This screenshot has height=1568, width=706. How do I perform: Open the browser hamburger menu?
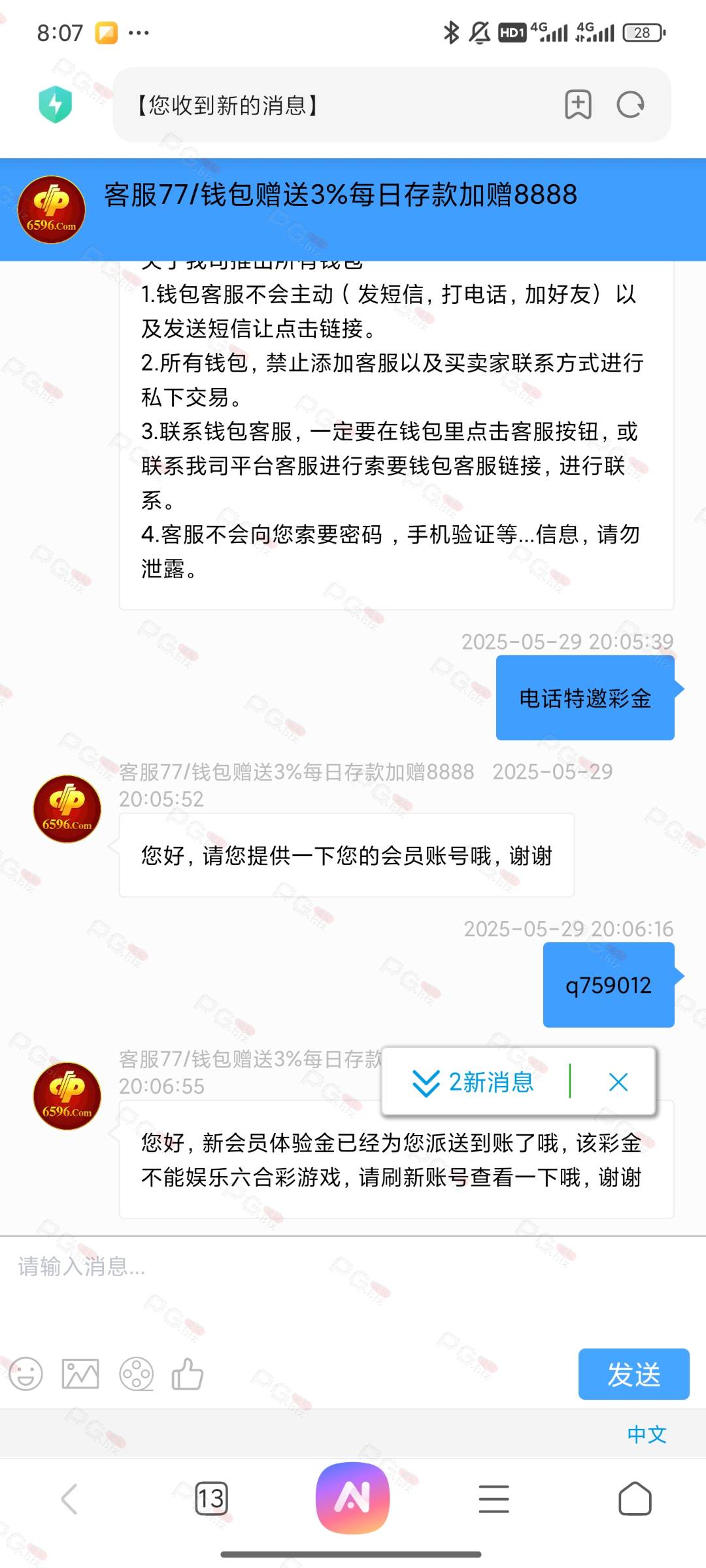[x=494, y=1499]
